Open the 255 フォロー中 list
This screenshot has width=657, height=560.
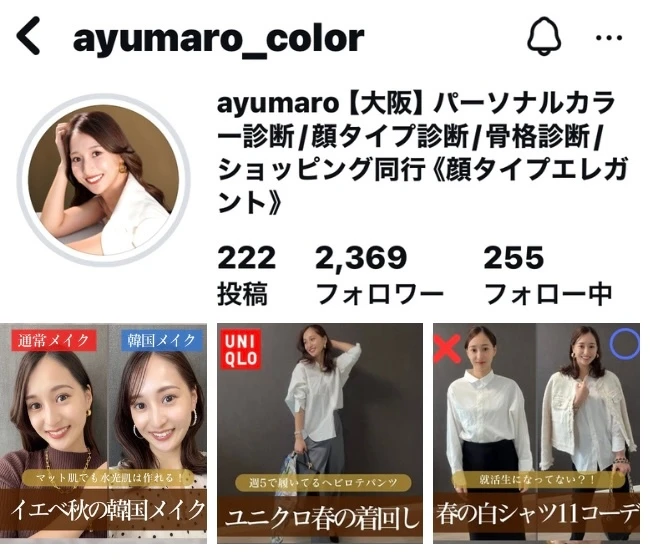(x=547, y=275)
